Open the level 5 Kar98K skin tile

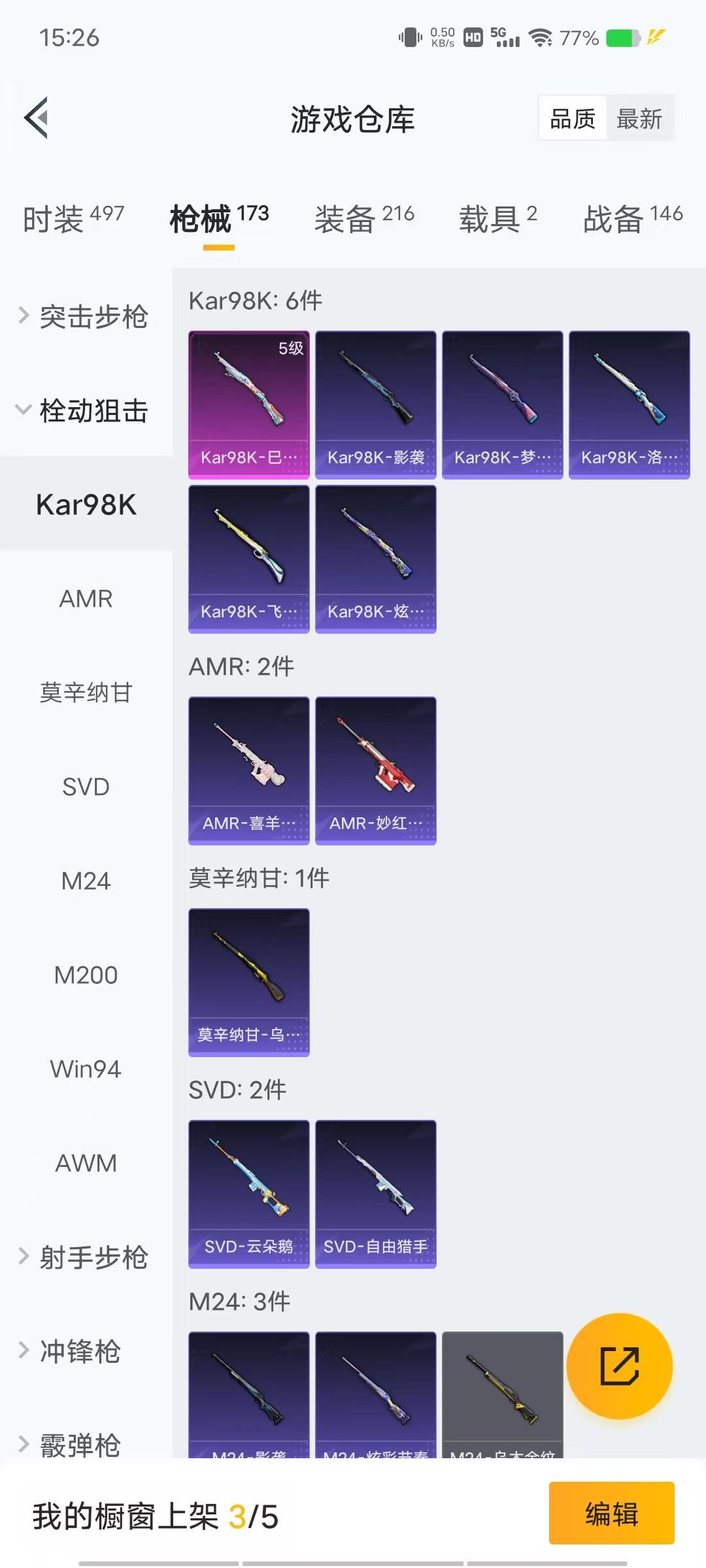tap(249, 405)
